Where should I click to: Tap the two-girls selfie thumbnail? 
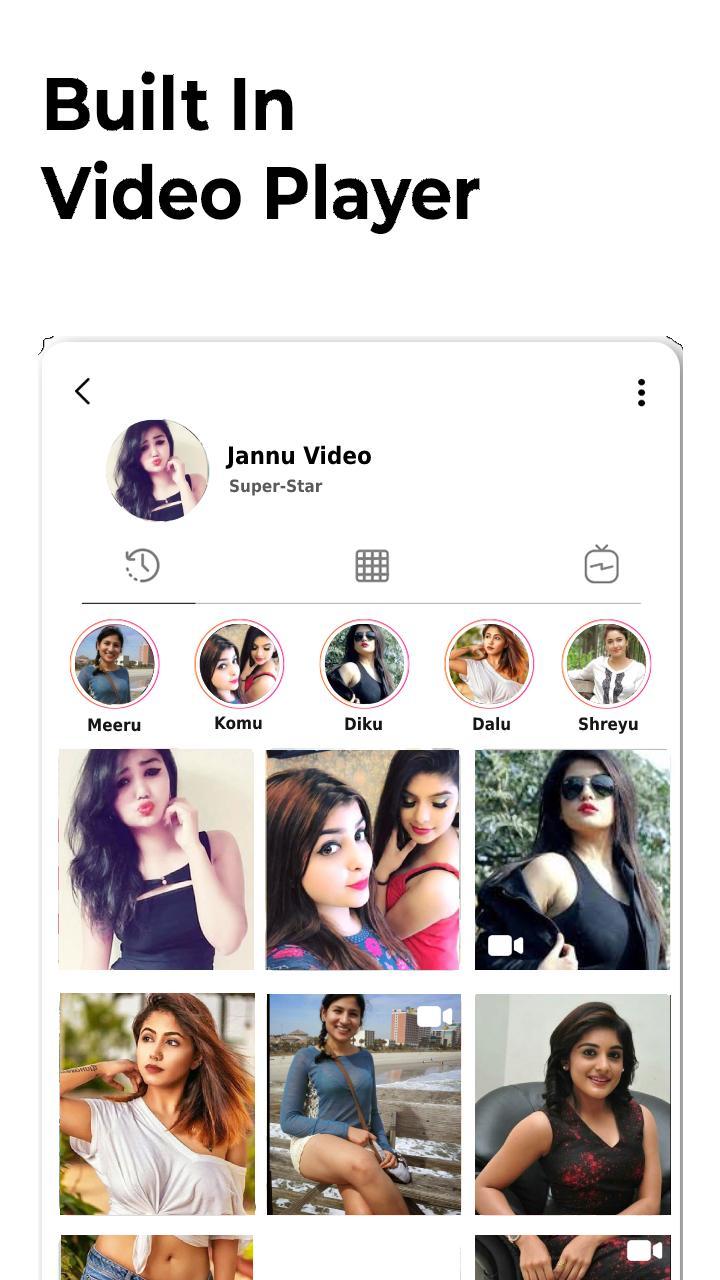coord(362,859)
